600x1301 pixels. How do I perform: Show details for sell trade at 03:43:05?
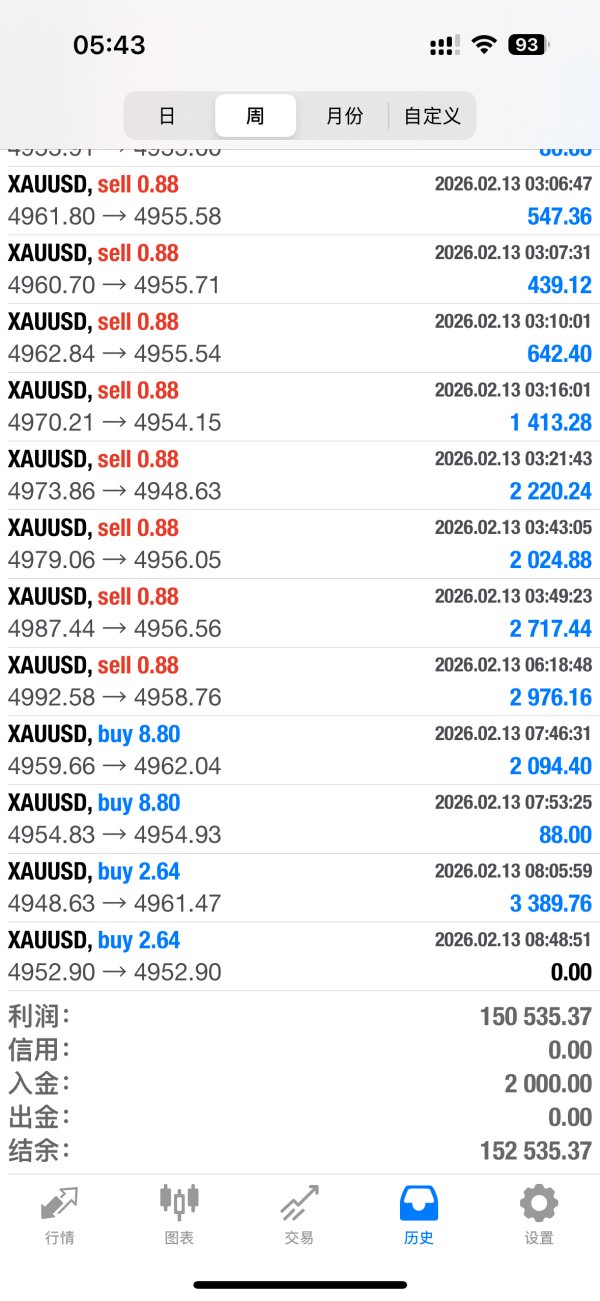pos(300,545)
